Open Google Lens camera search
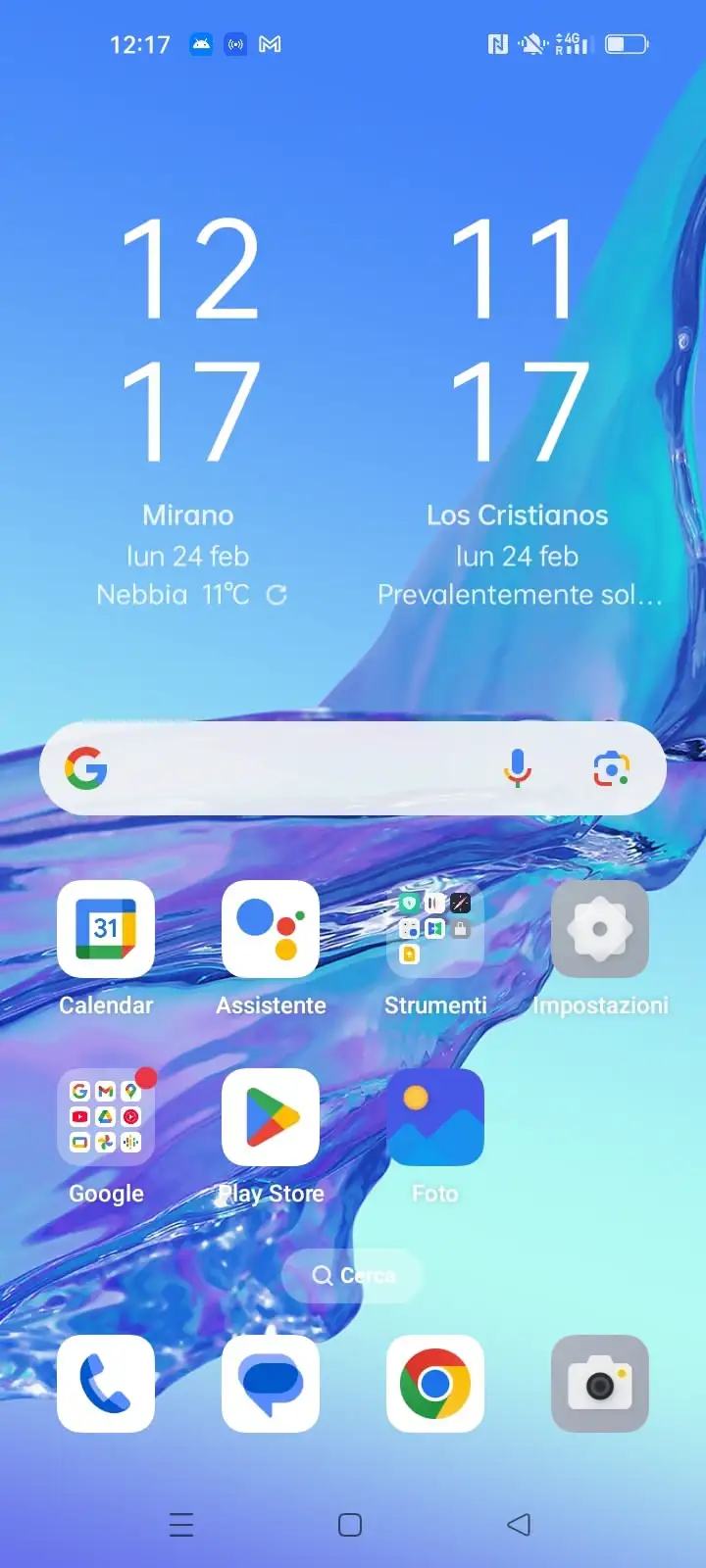Viewport: 706px width, 1568px height. pos(611,769)
